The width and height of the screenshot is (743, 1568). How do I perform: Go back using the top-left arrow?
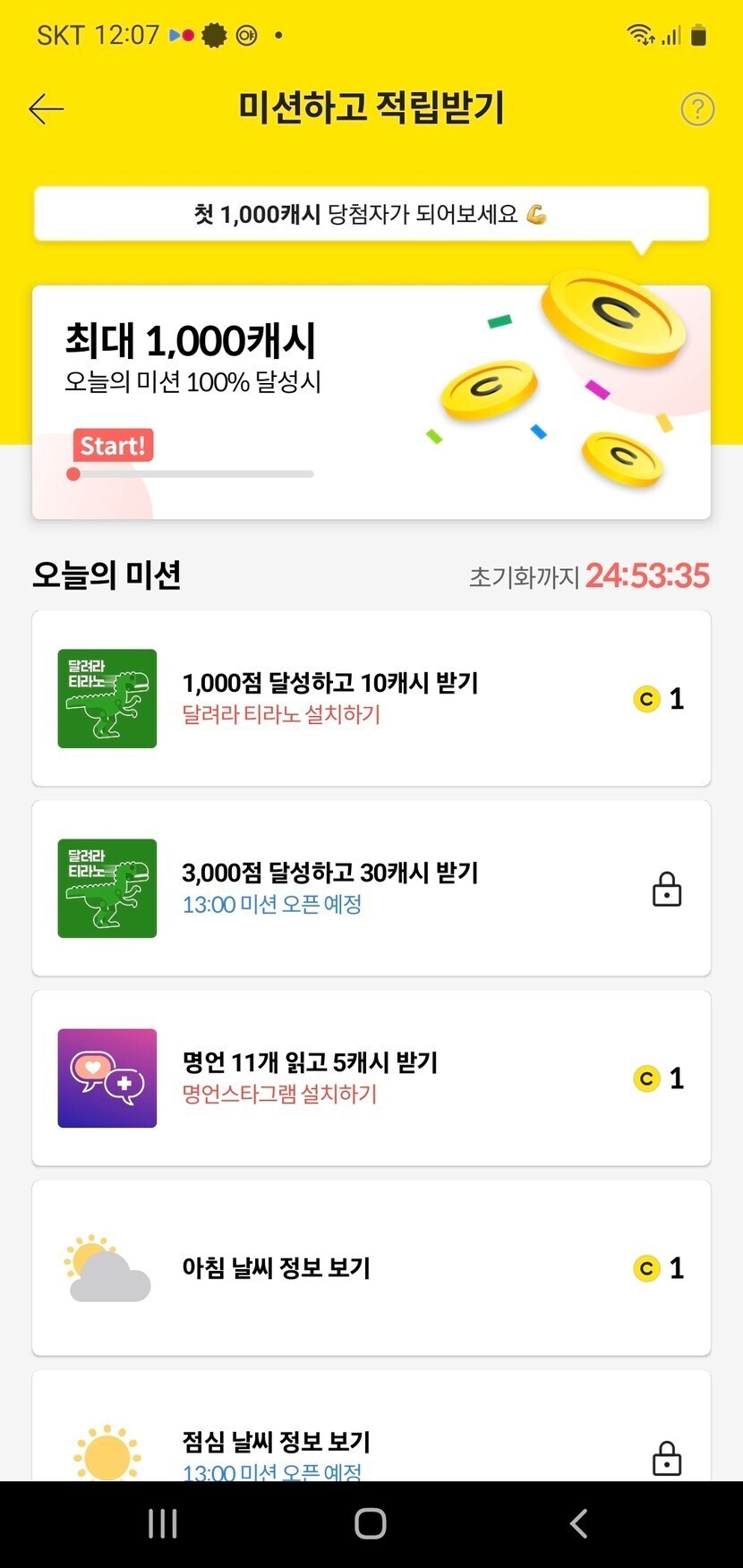click(47, 109)
